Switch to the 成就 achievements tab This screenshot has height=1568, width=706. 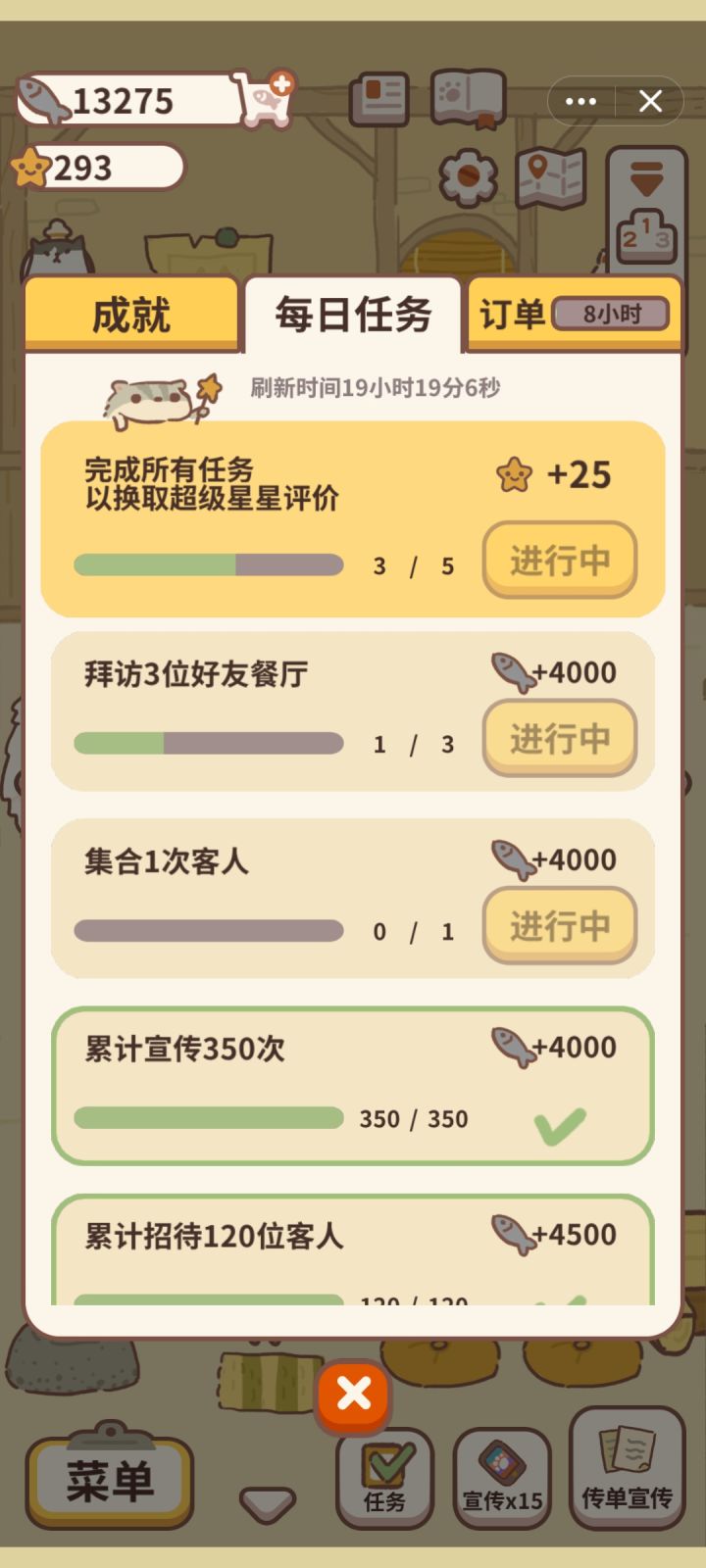(134, 312)
